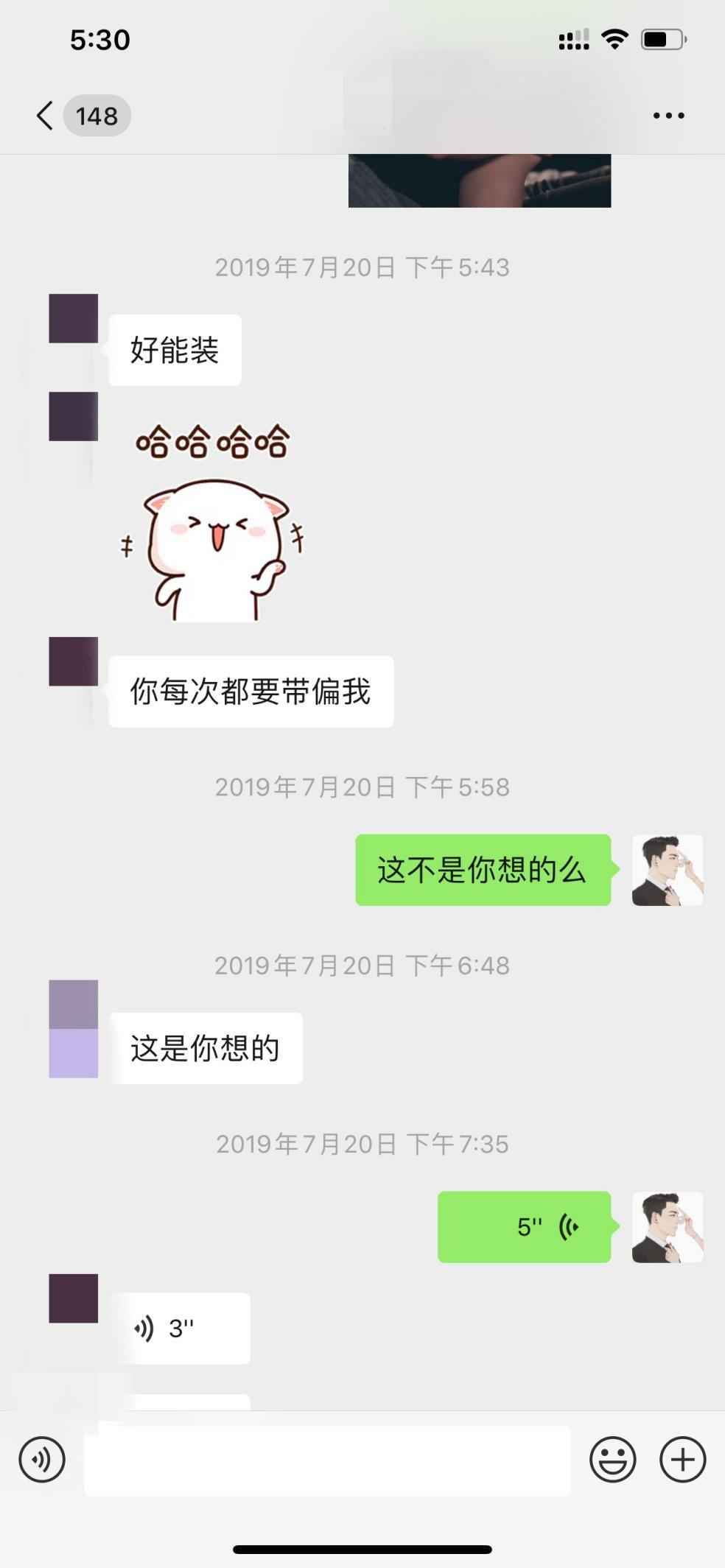Tap the cellular signal indicator
Viewport: 725px width, 1568px height.
(x=573, y=41)
